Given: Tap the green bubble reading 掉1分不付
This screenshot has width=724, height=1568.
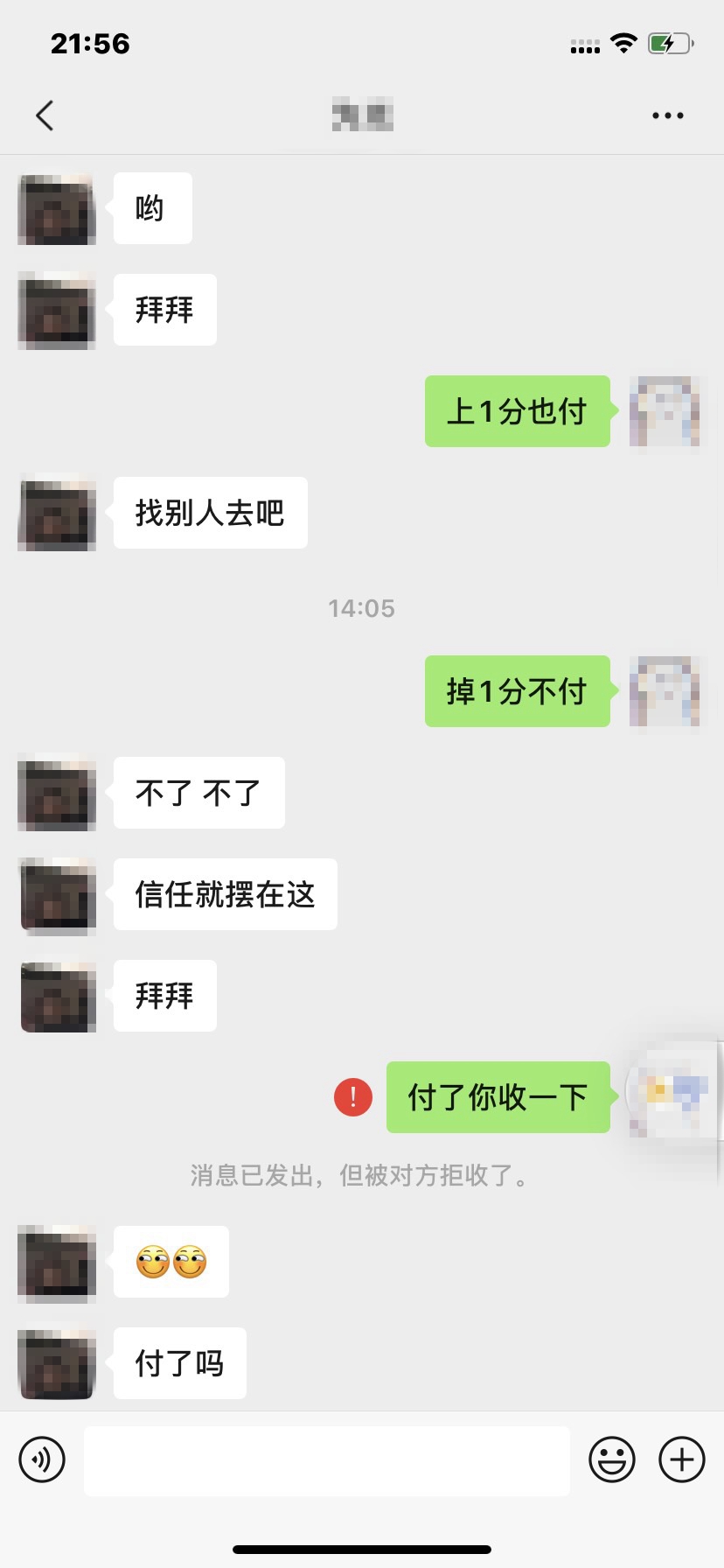Looking at the screenshot, I should (517, 691).
